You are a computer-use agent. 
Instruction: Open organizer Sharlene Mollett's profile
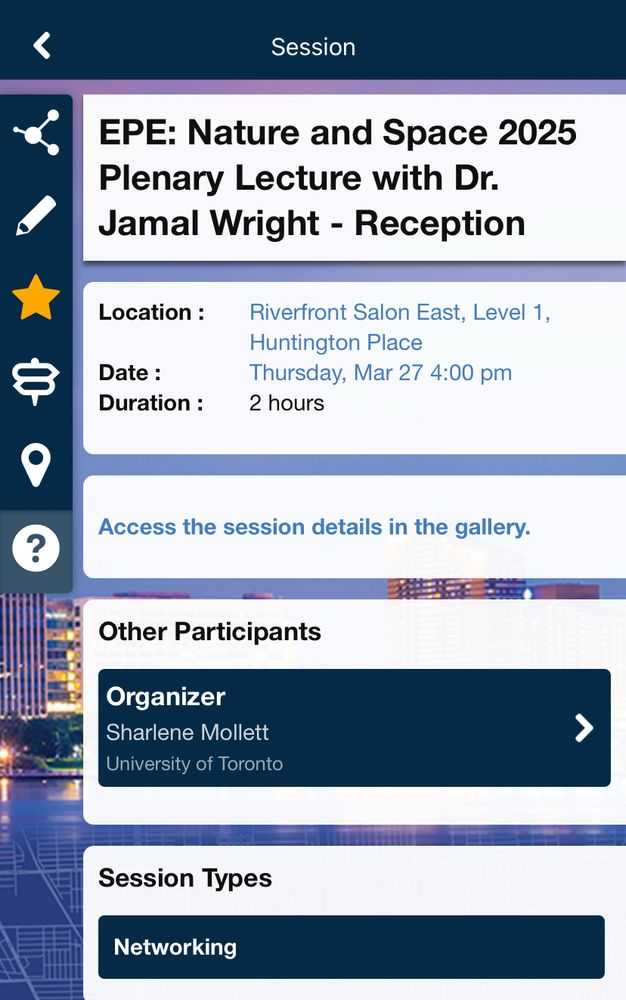[x=354, y=728]
